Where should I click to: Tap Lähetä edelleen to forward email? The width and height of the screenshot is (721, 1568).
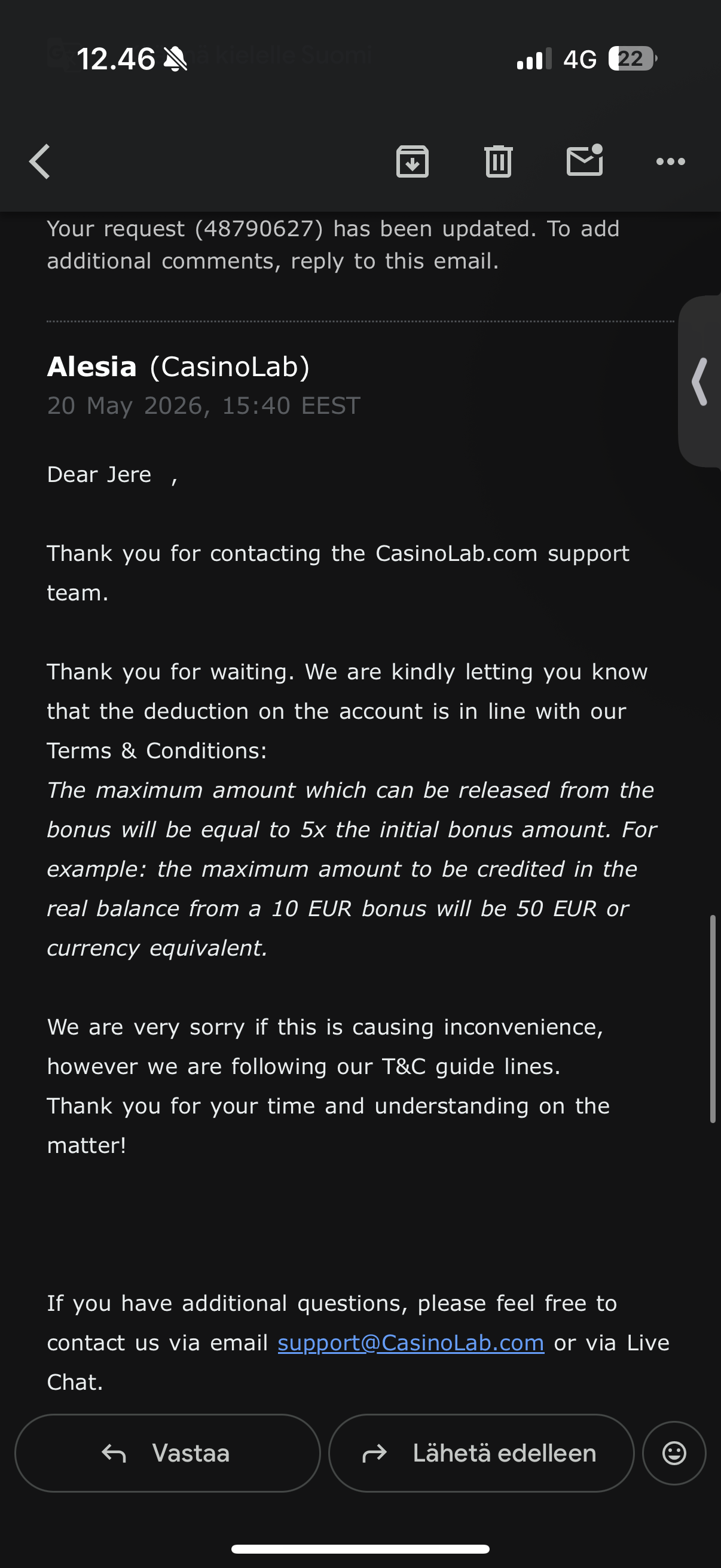481,1453
